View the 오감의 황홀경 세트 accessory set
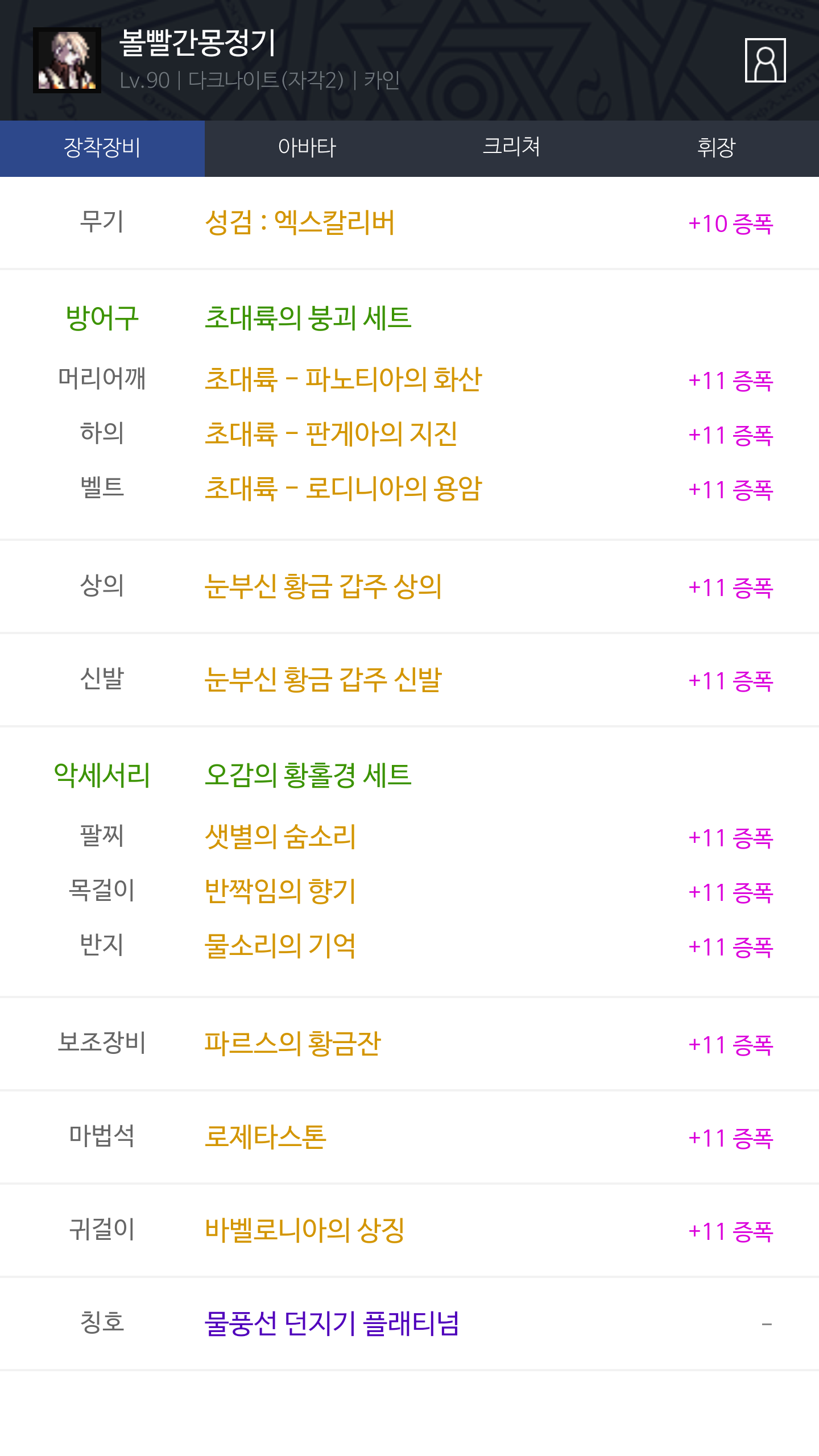Viewport: 819px width, 1456px height. tap(308, 775)
